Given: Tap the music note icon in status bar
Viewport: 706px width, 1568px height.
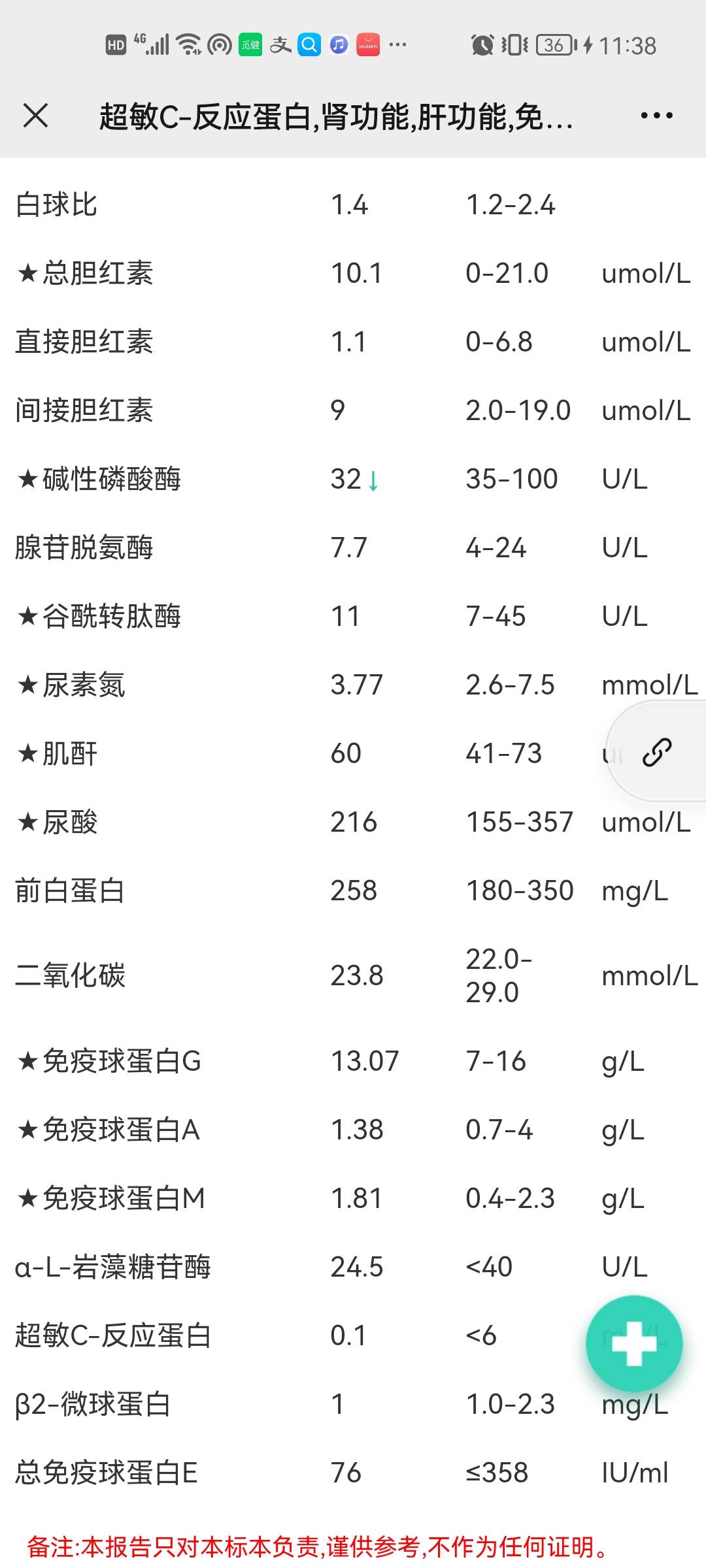Looking at the screenshot, I should 338,44.
